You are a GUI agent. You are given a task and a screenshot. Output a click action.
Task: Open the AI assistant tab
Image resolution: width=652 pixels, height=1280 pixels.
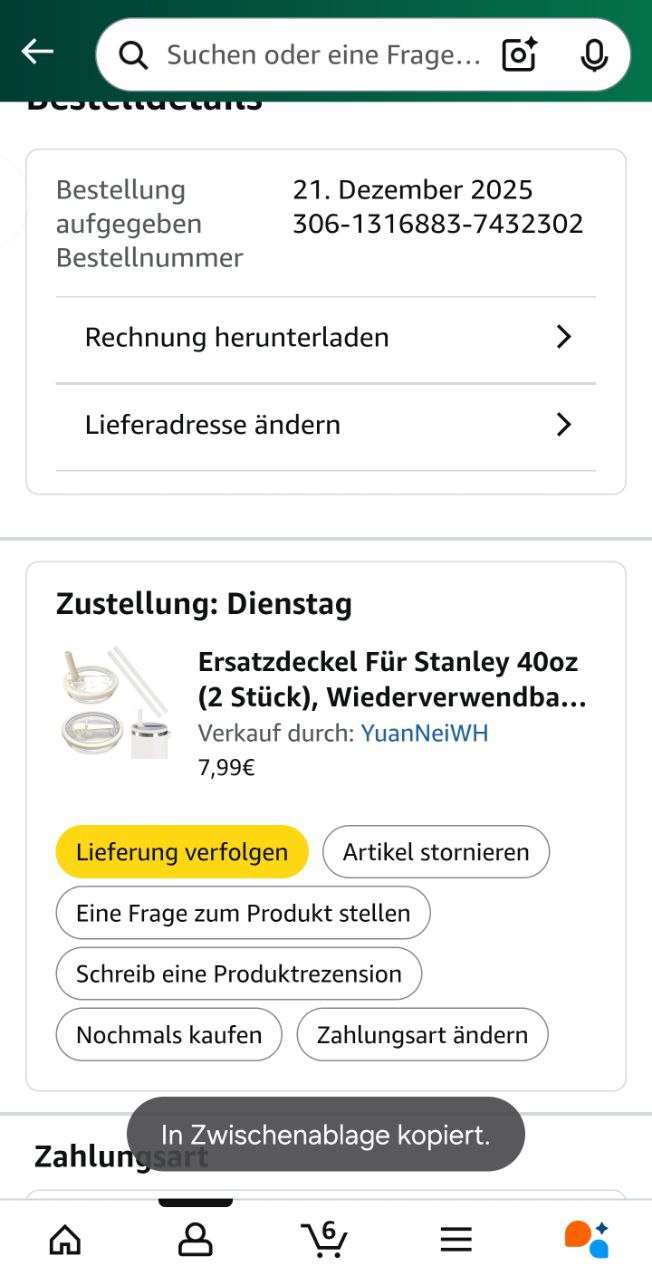tap(586, 1240)
